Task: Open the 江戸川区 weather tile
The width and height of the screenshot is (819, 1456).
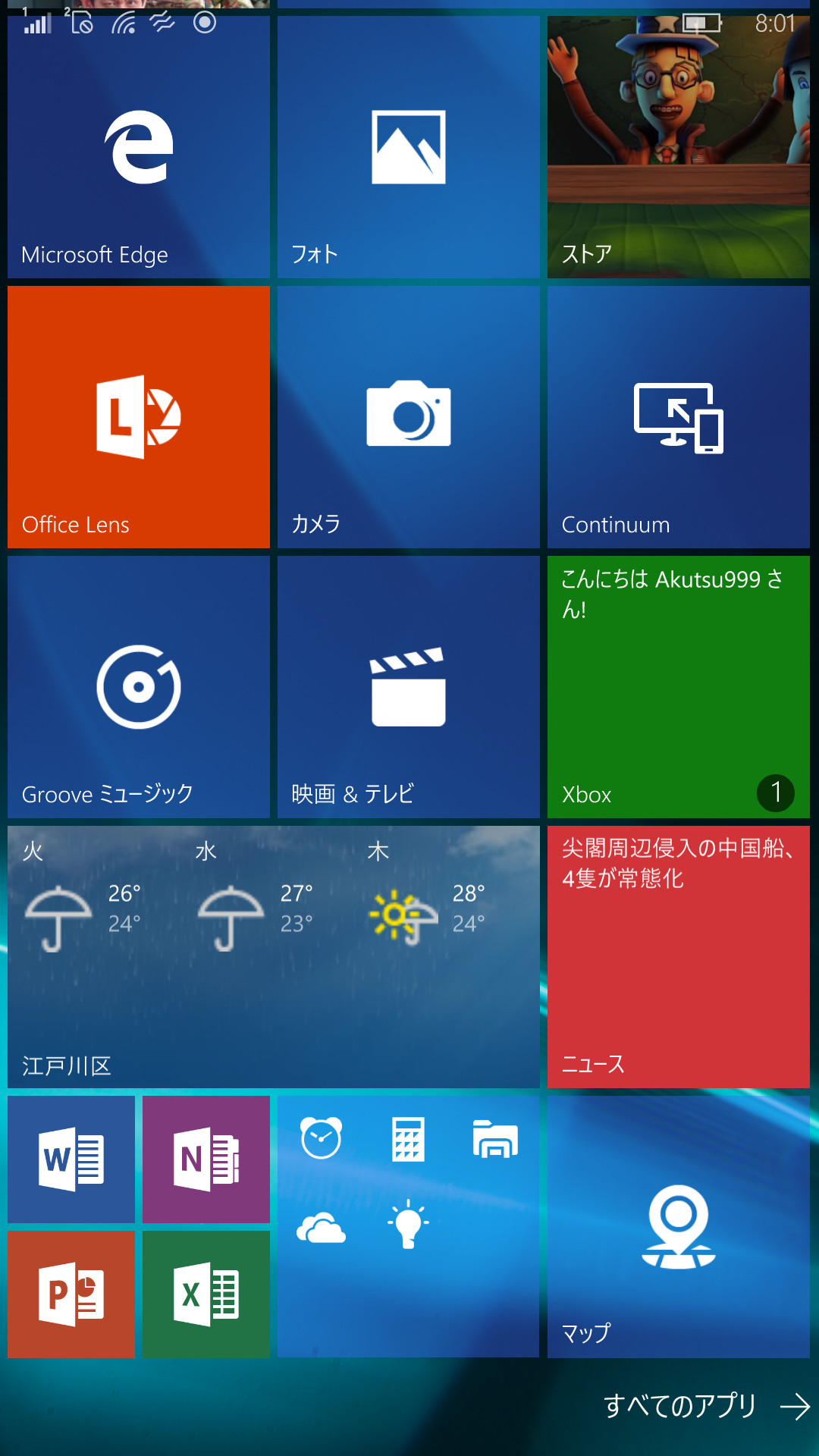Action: (273, 957)
